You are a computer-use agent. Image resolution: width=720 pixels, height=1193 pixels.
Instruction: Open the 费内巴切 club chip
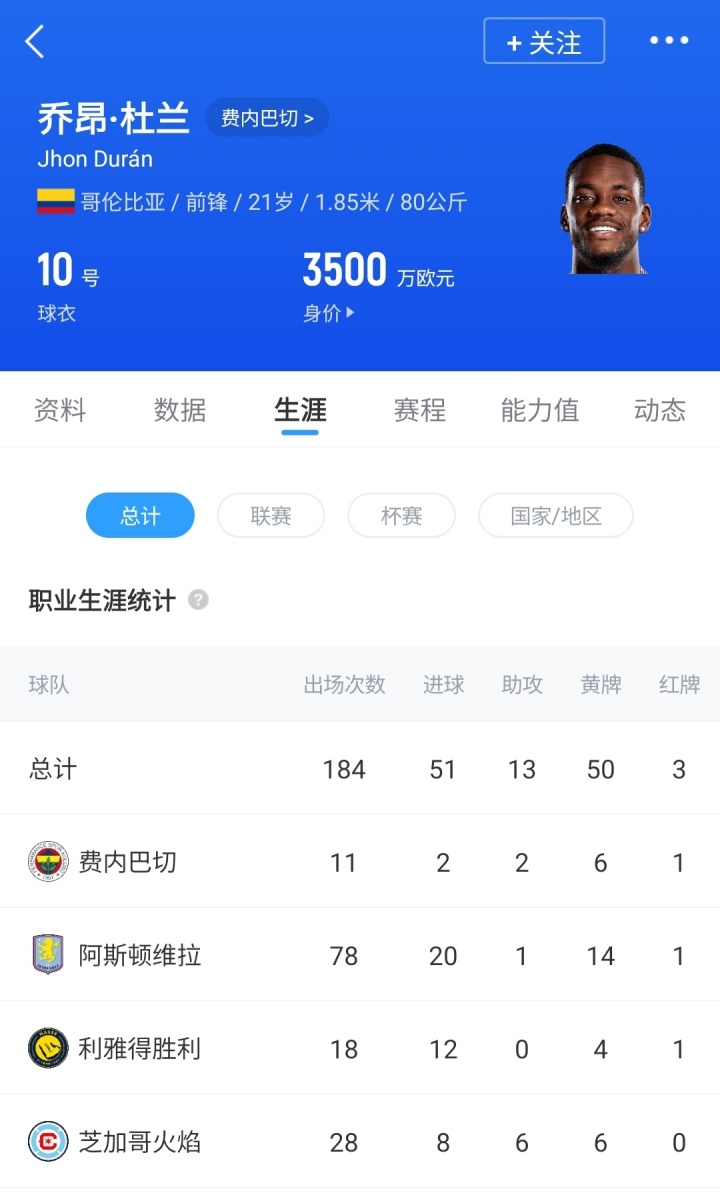click(267, 119)
